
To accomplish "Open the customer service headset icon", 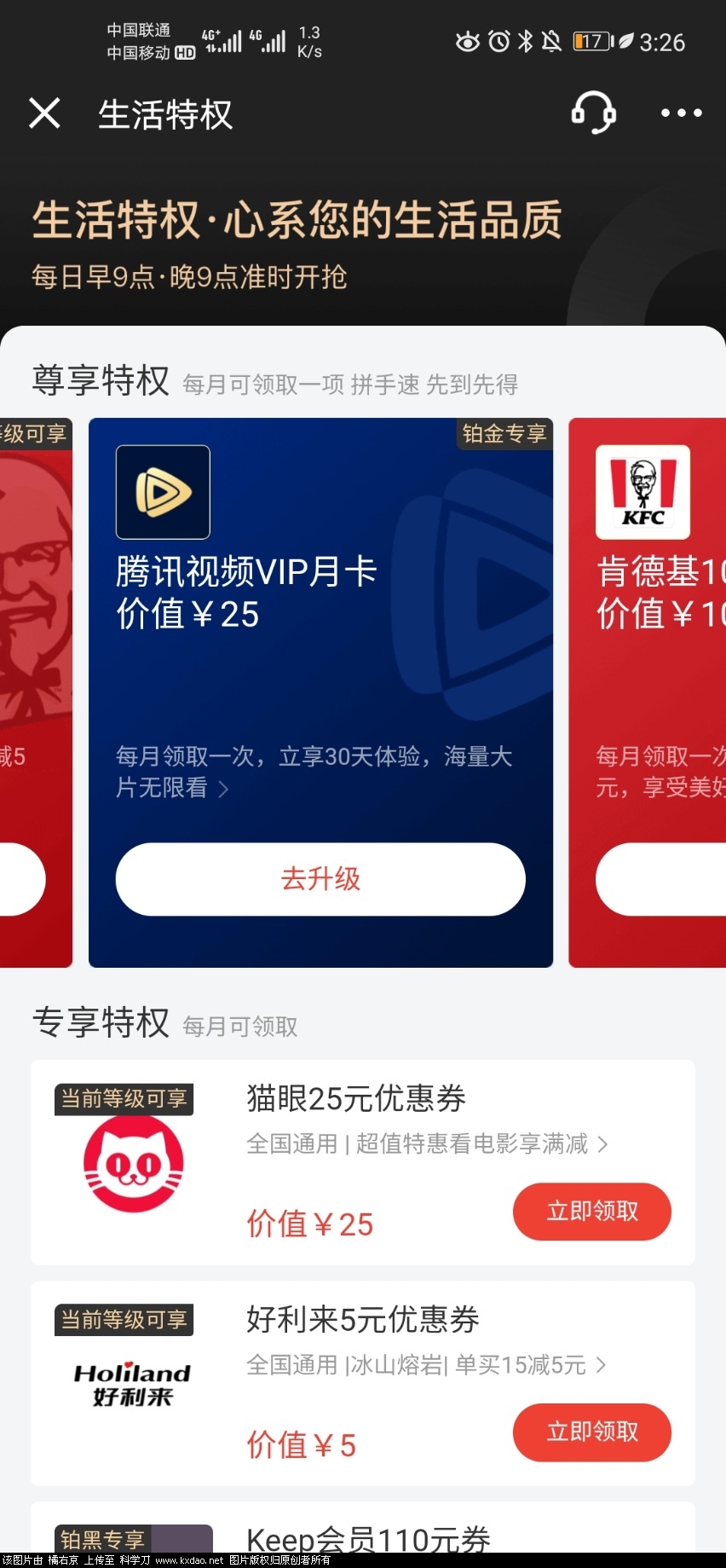I will pyautogui.click(x=594, y=113).
